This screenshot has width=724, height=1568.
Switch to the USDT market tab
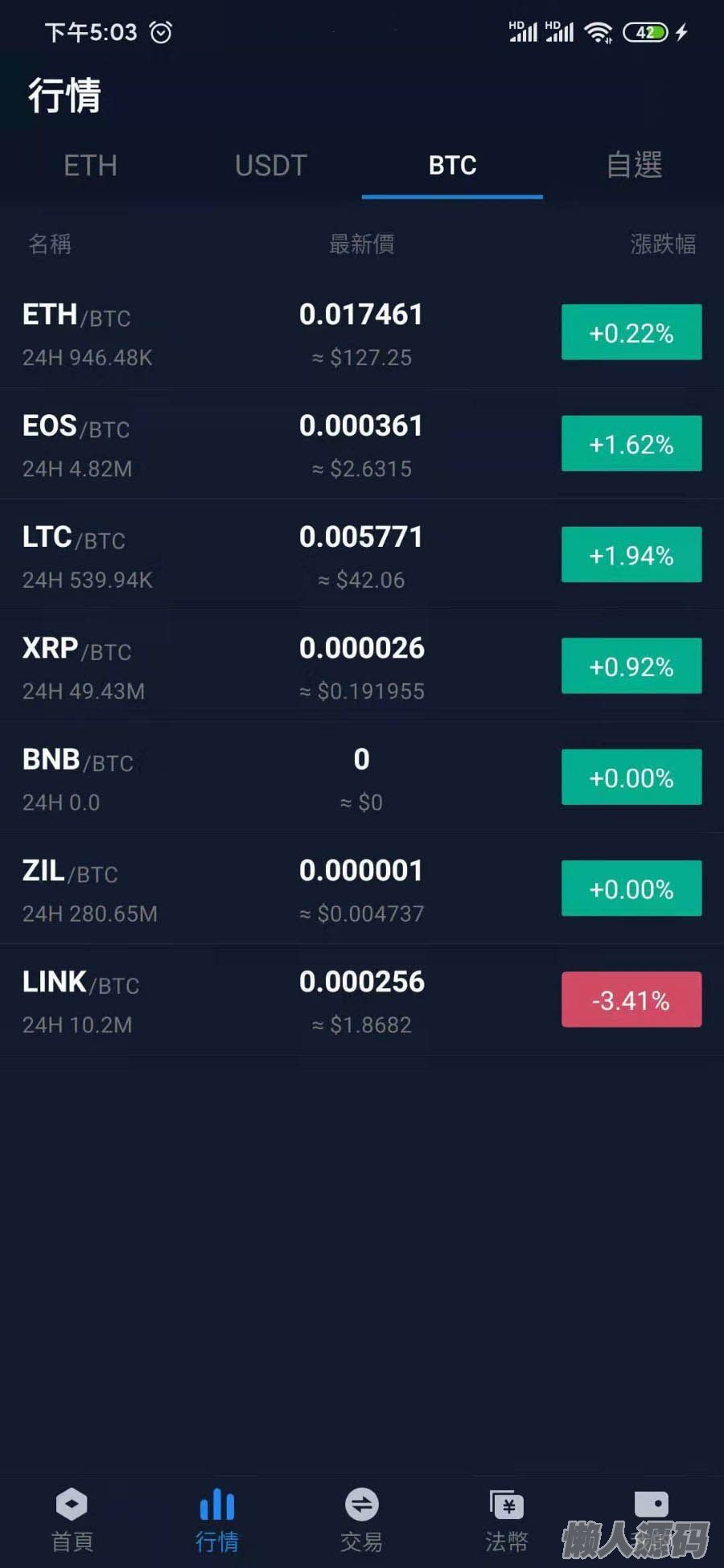[271, 166]
